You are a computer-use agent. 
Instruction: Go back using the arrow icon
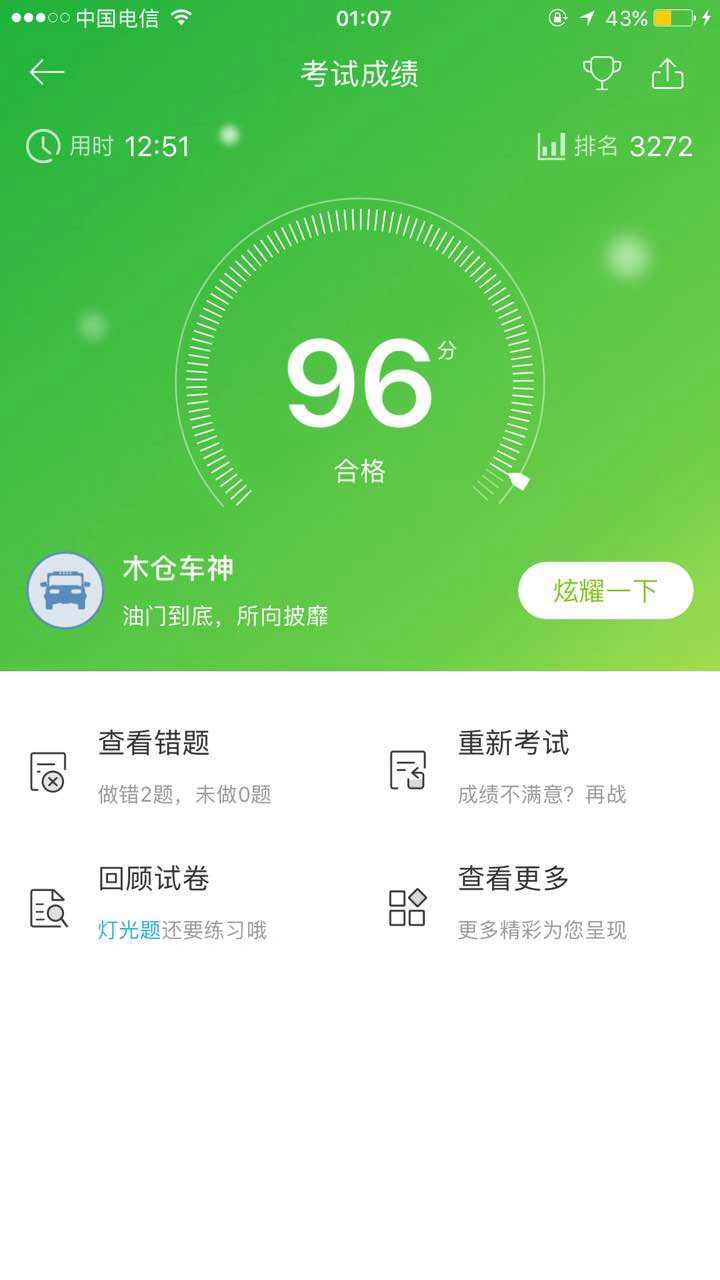pos(47,72)
